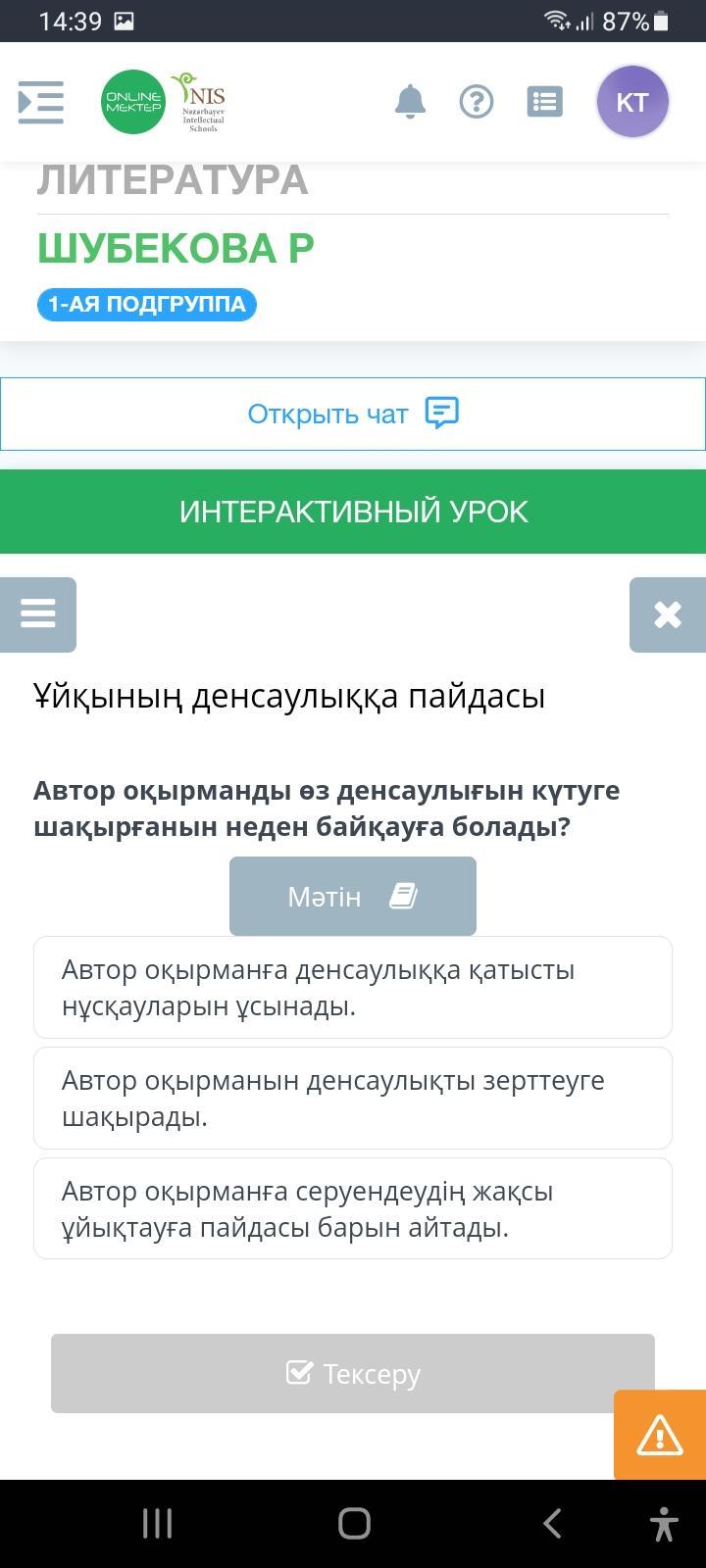Tap the system home button

coord(354,1523)
